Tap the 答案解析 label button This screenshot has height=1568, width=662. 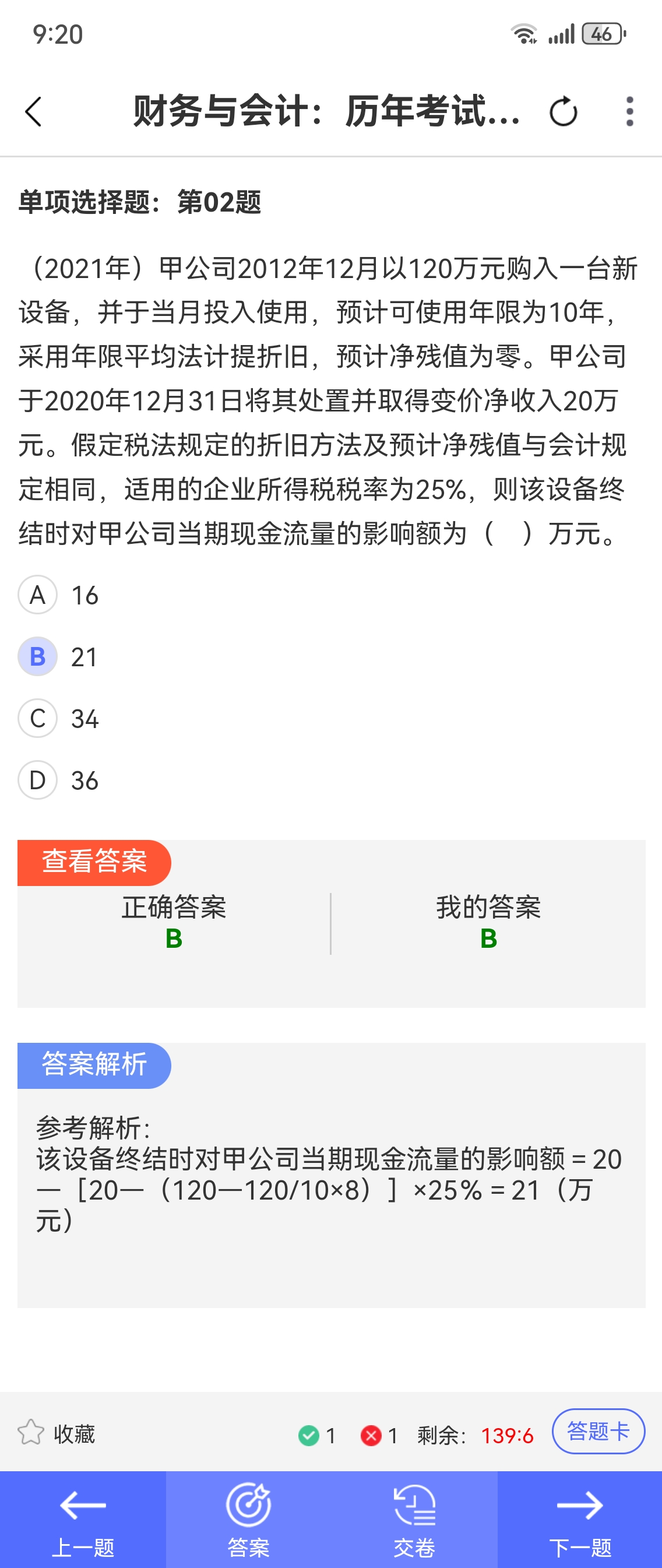click(94, 1064)
